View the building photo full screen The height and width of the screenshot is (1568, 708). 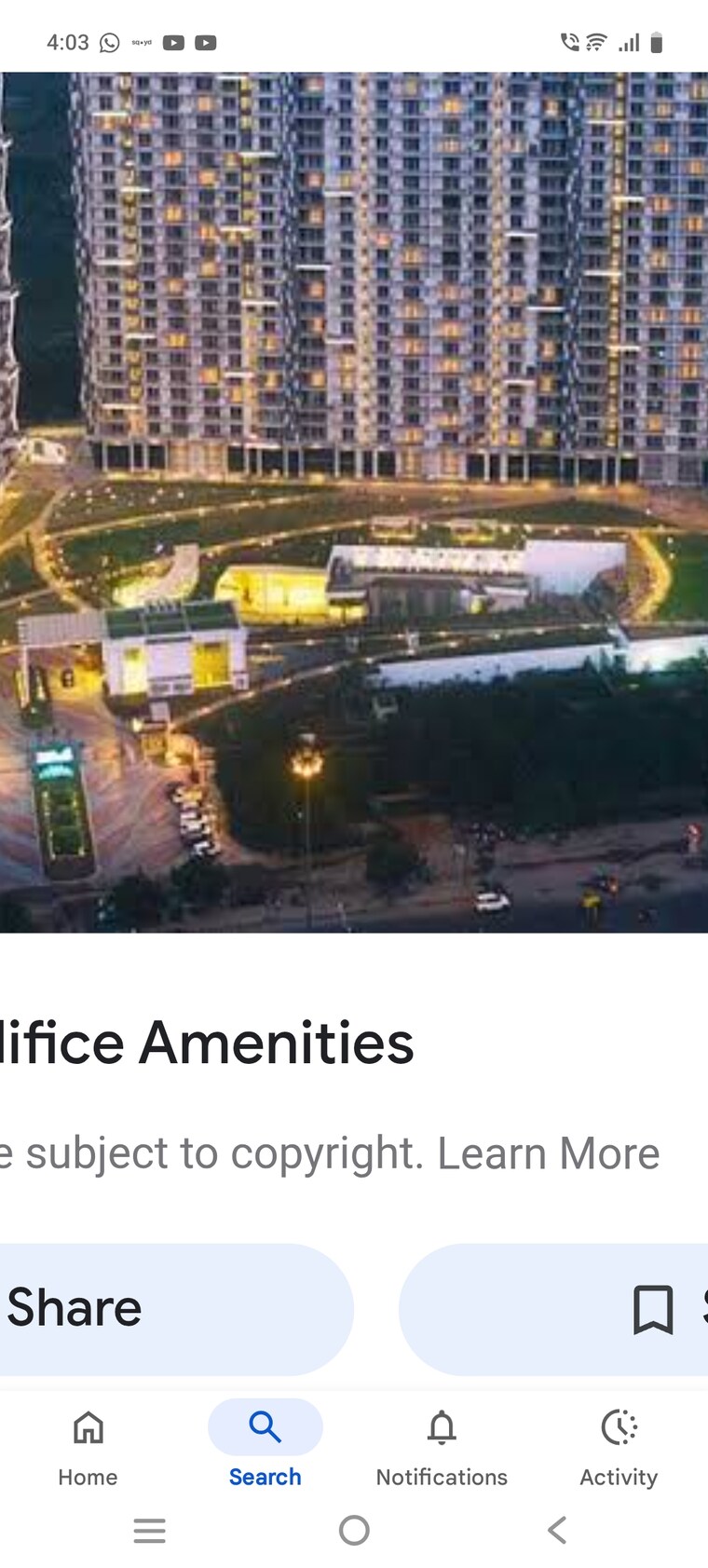pos(354,503)
